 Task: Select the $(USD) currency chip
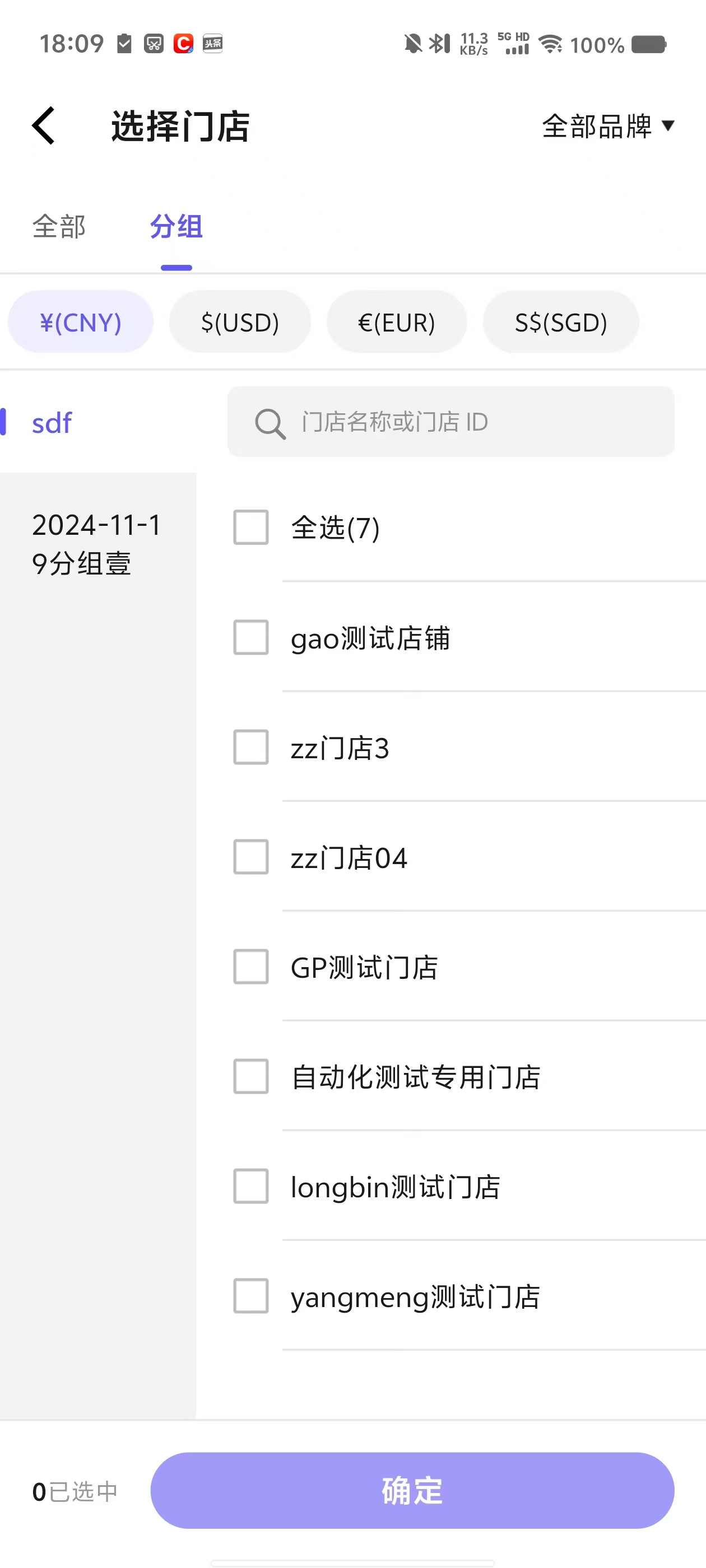(240, 322)
